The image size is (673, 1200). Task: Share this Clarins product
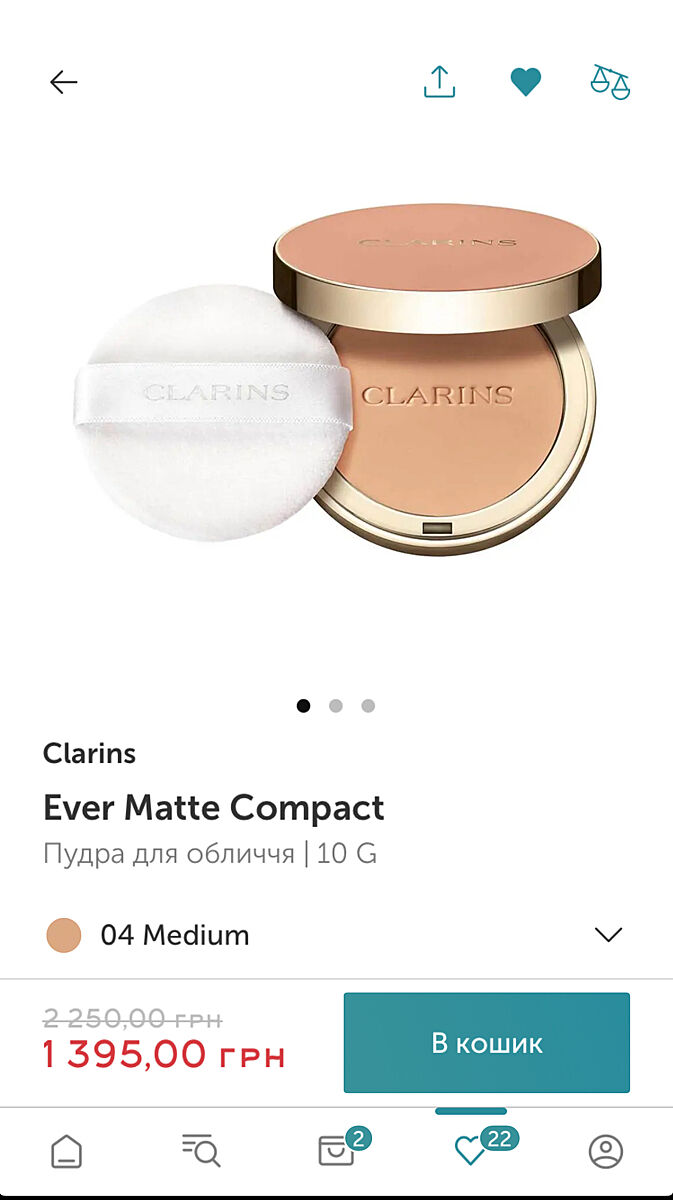coord(439,82)
